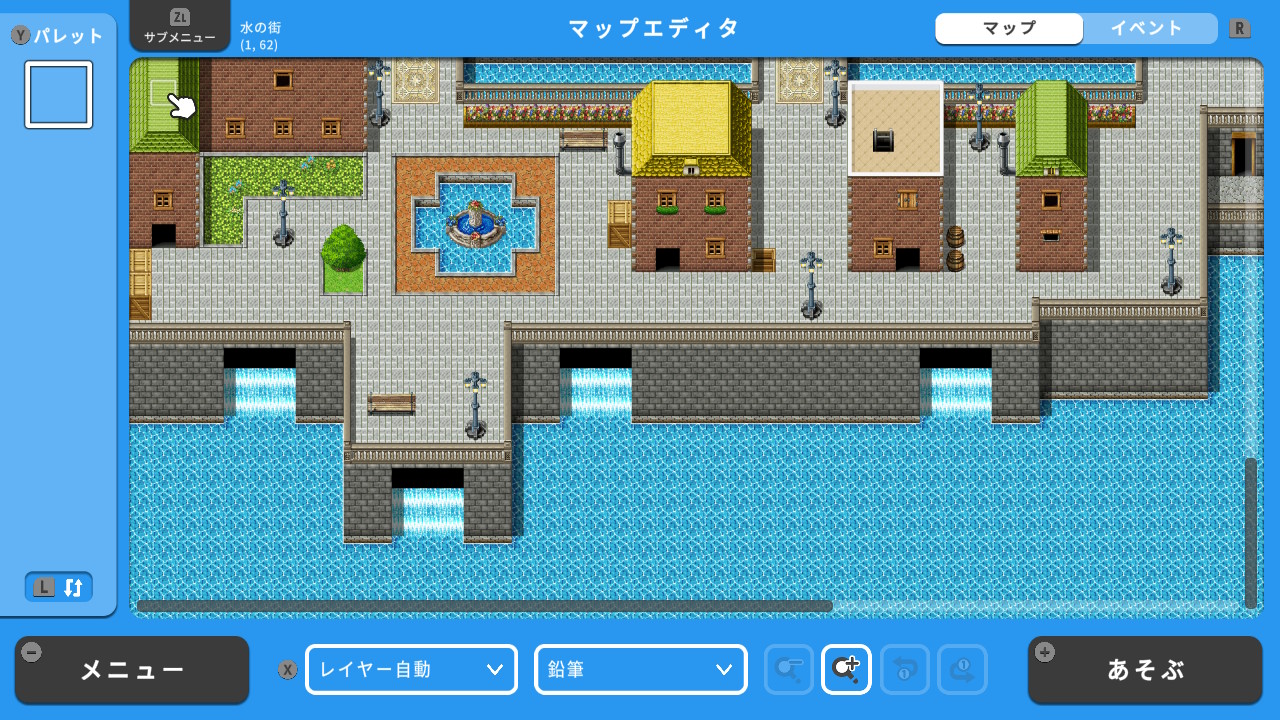Zoom in with the plus magnifier

coord(846,670)
